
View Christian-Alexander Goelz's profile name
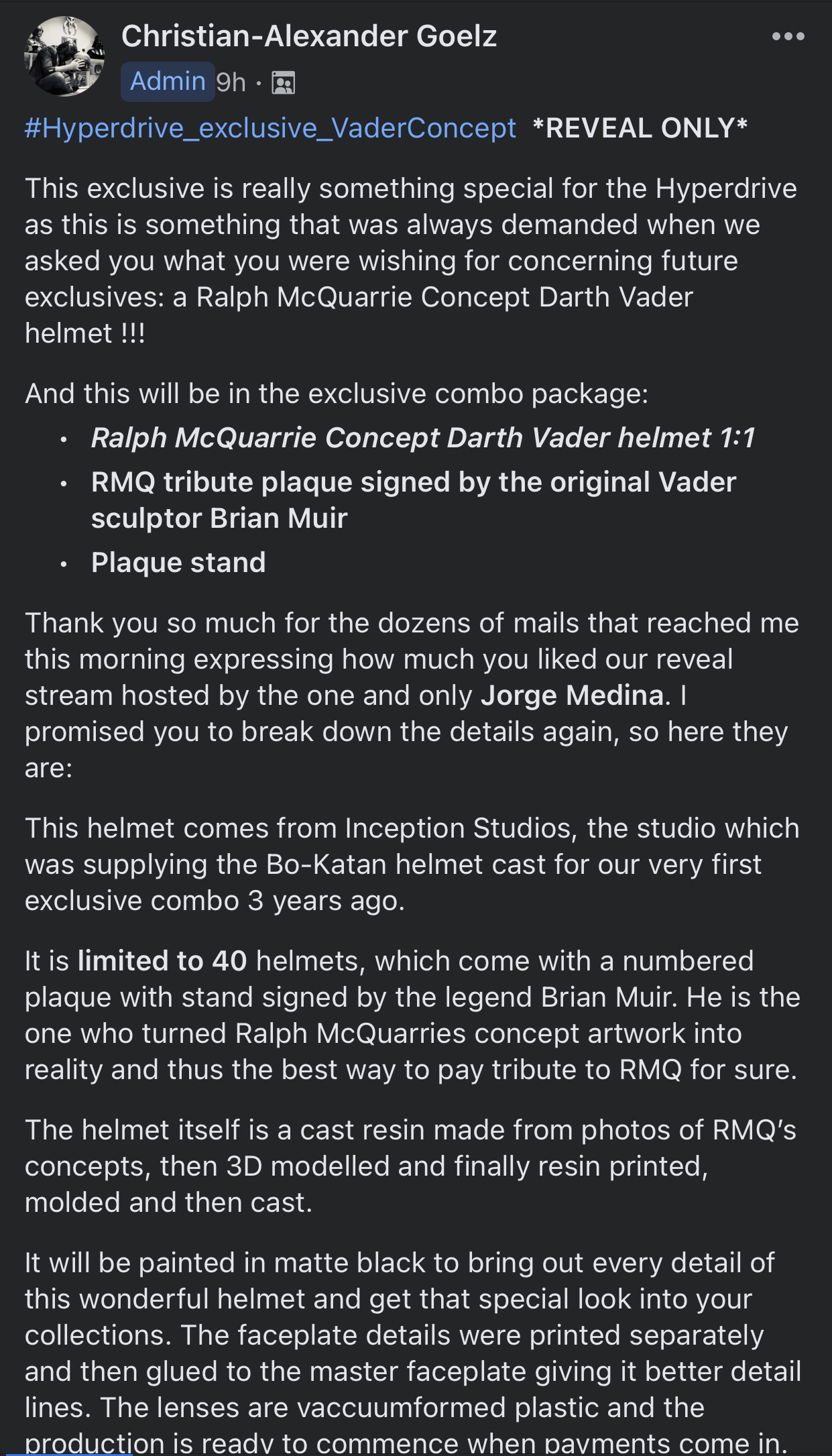(x=309, y=36)
